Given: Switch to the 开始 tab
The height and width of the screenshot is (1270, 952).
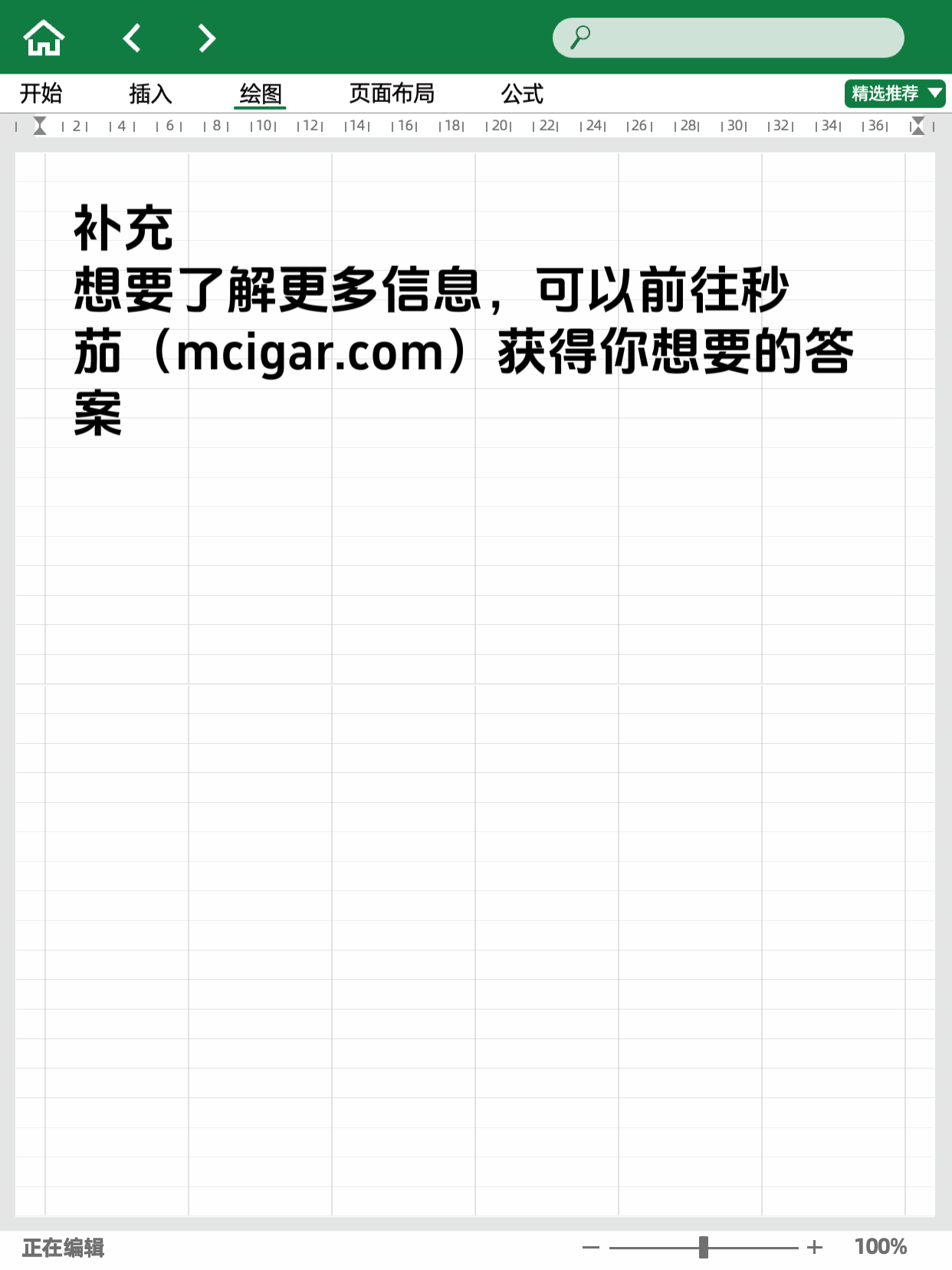Looking at the screenshot, I should 41,94.
